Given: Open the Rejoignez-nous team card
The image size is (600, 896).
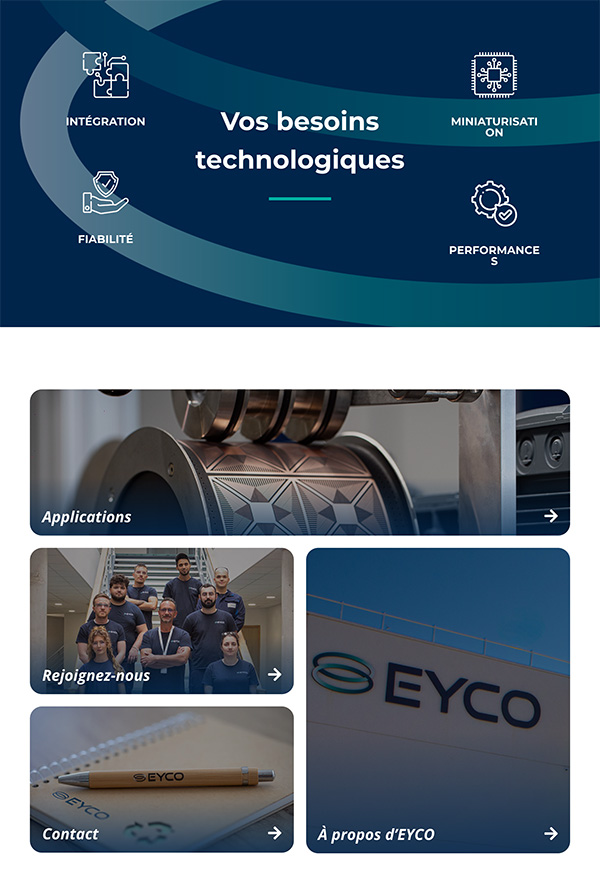Looking at the screenshot, I should pos(162,621).
